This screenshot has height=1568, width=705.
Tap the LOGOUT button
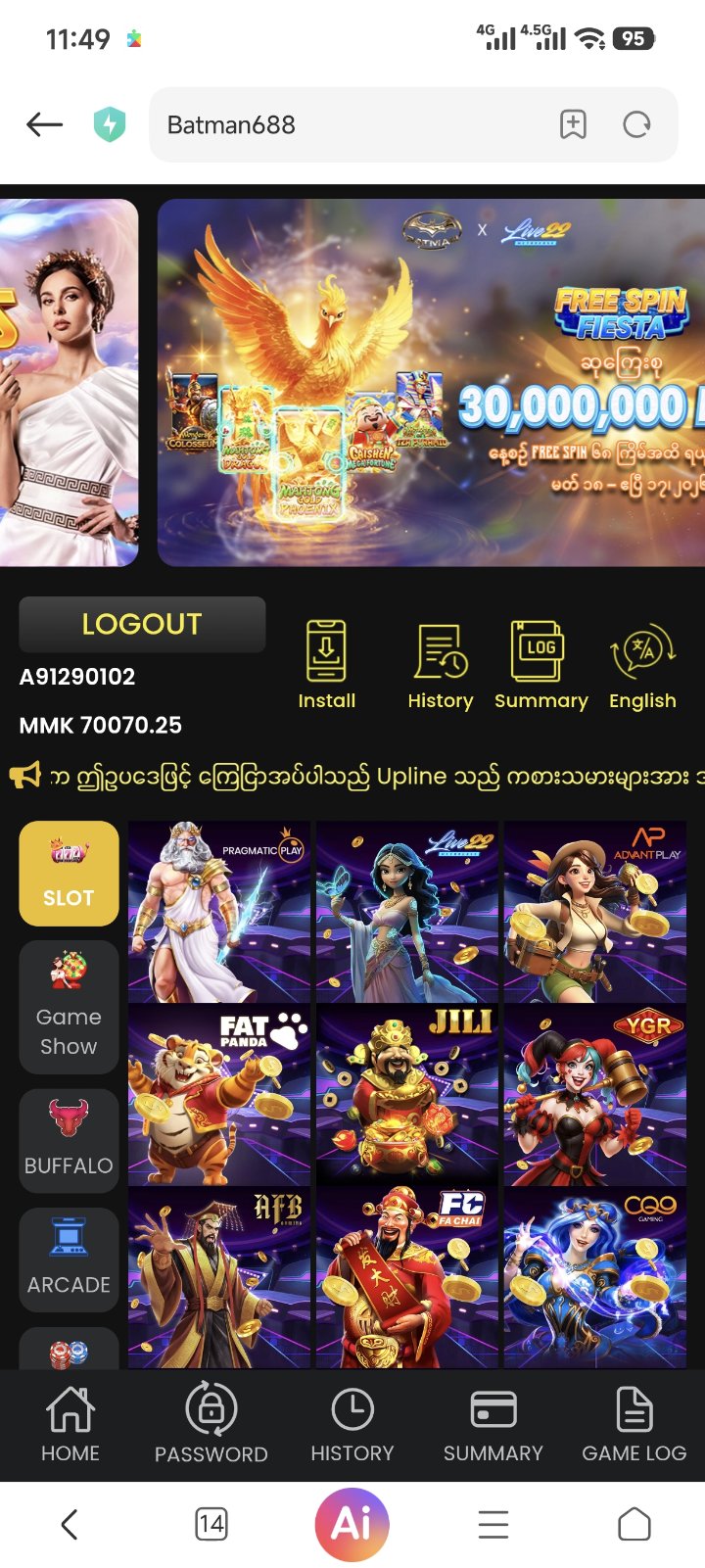pos(142,624)
